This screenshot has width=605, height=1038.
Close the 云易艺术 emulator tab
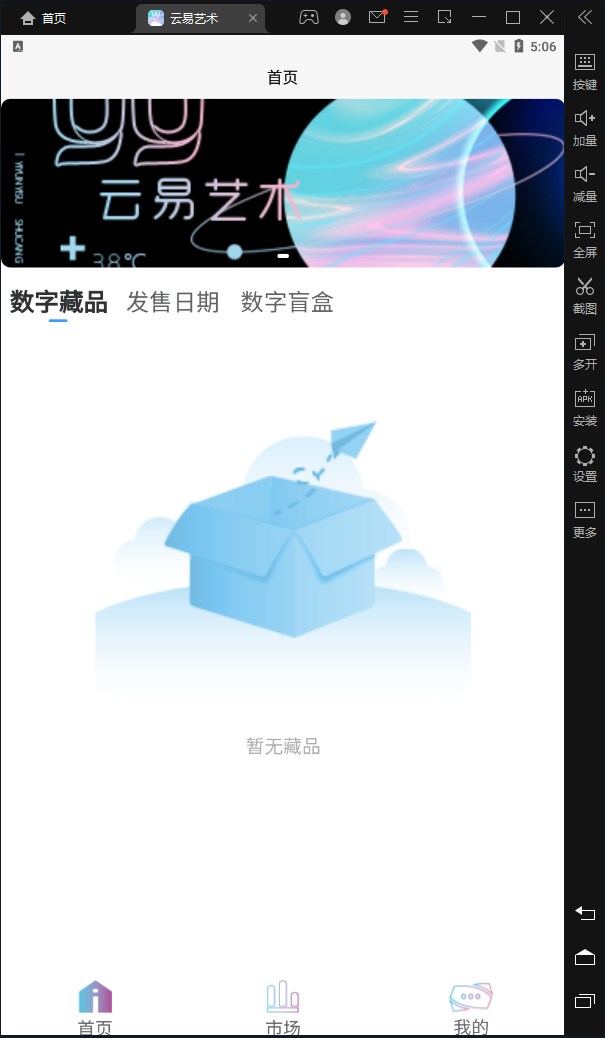[253, 18]
